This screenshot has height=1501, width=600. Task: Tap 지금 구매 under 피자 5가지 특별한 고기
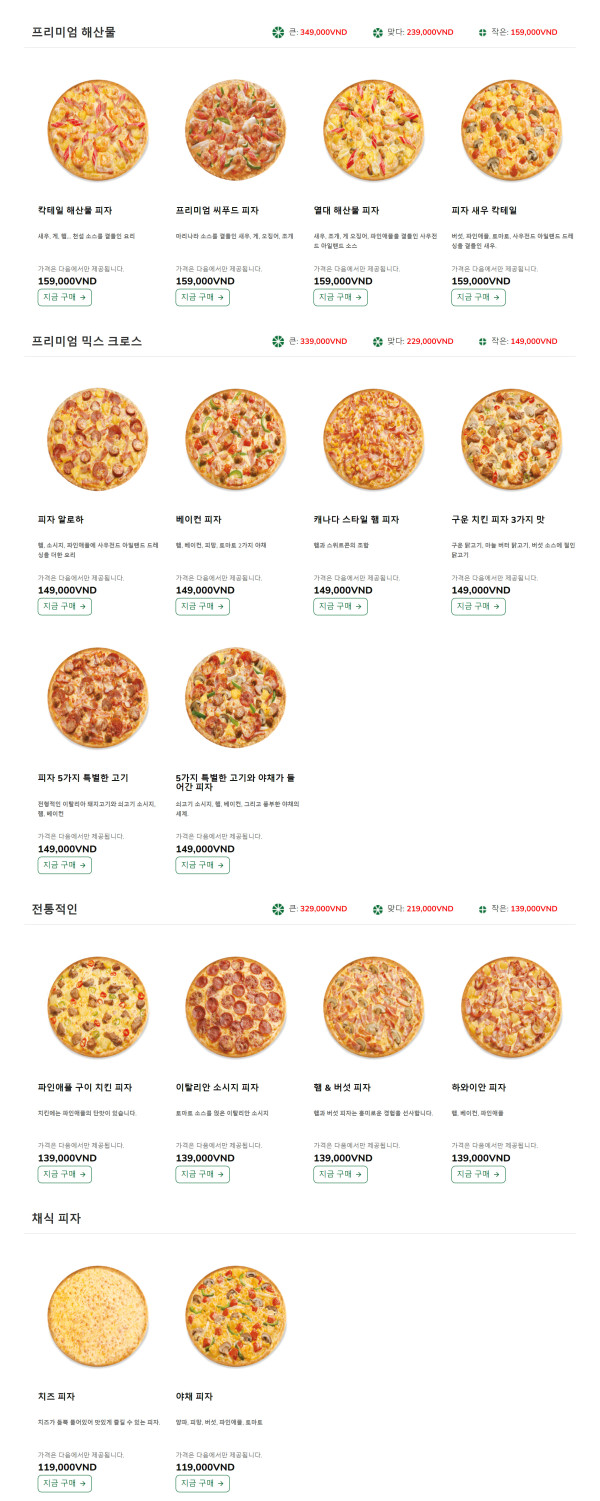[64, 865]
